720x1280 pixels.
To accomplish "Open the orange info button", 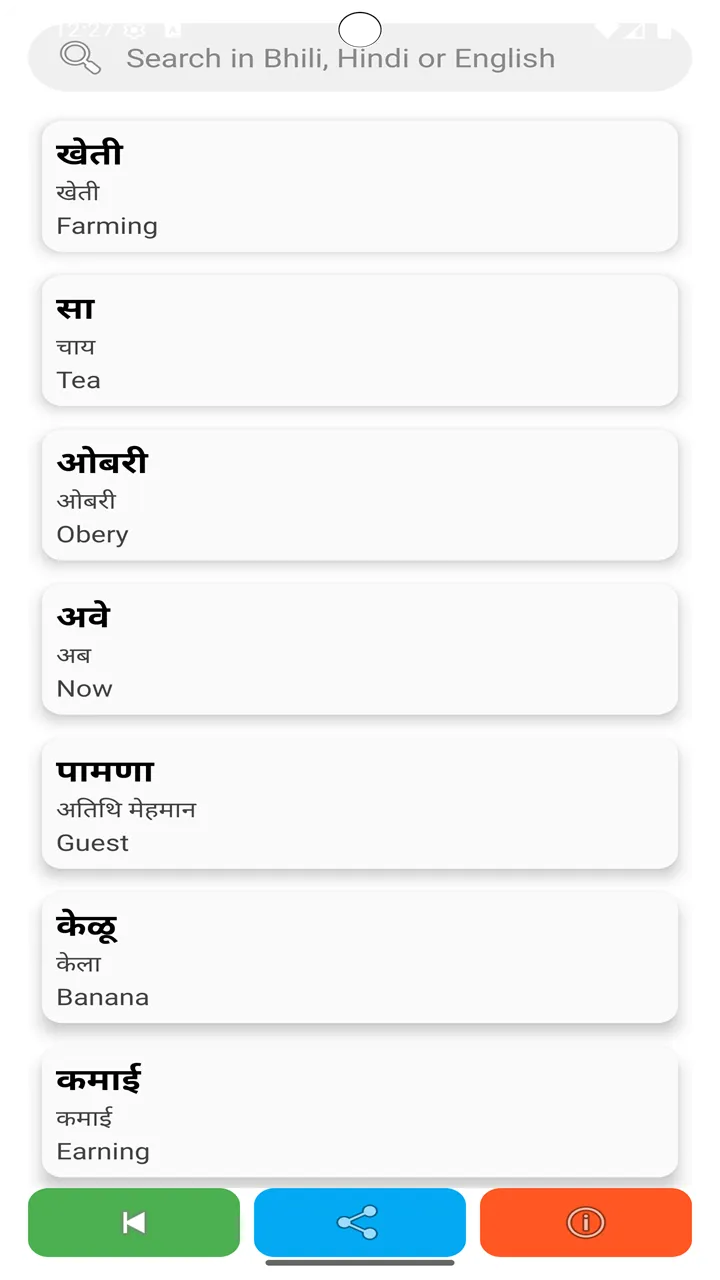I will click(x=586, y=1222).
